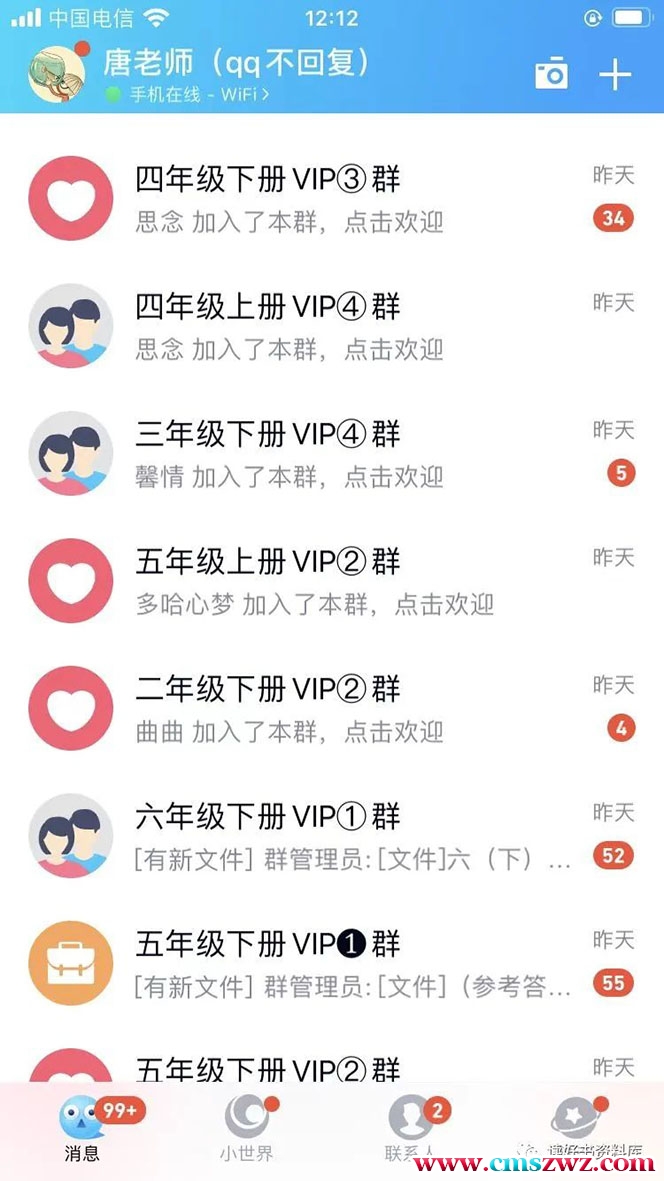The image size is (664, 1181).
Task: Tap the plus icon to add
Action: point(615,74)
